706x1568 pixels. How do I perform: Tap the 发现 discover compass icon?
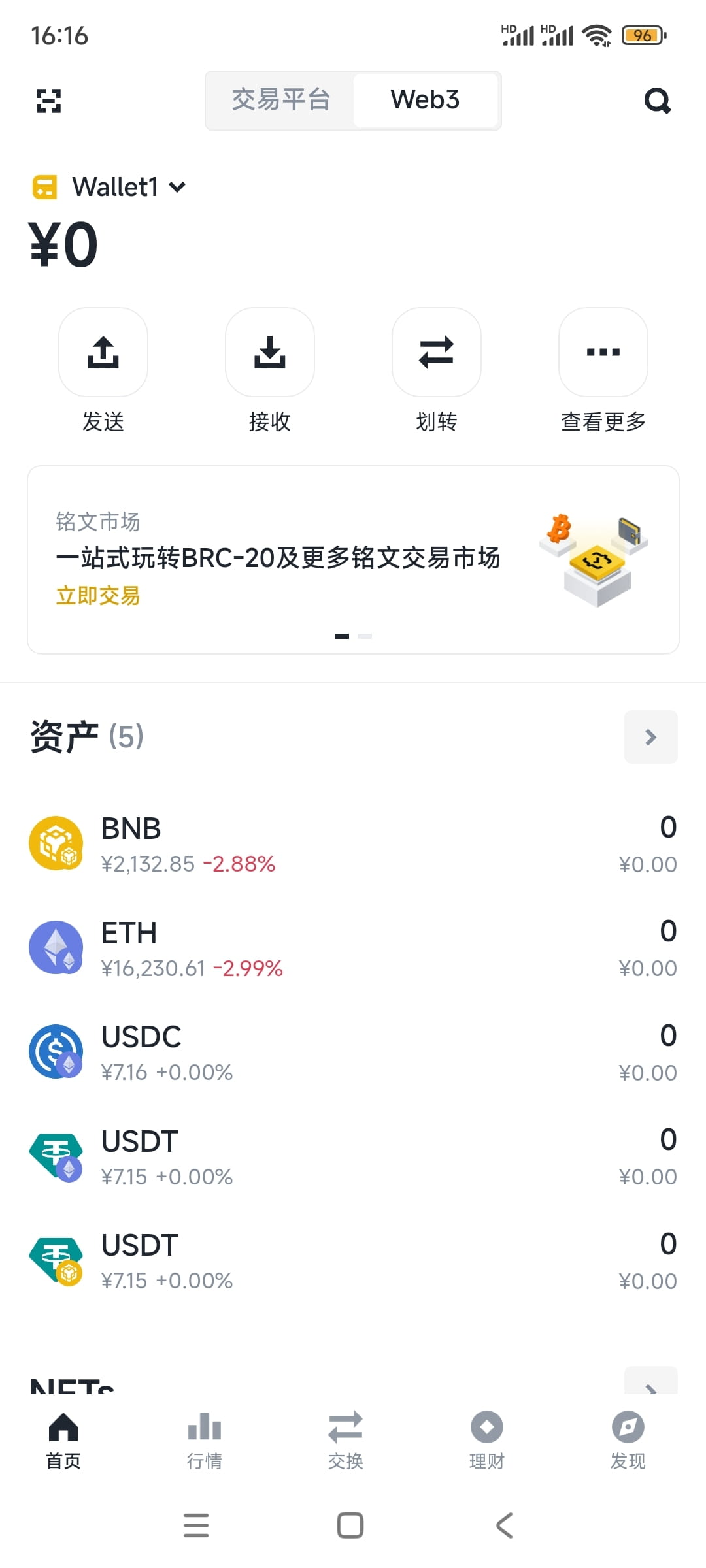(628, 1428)
